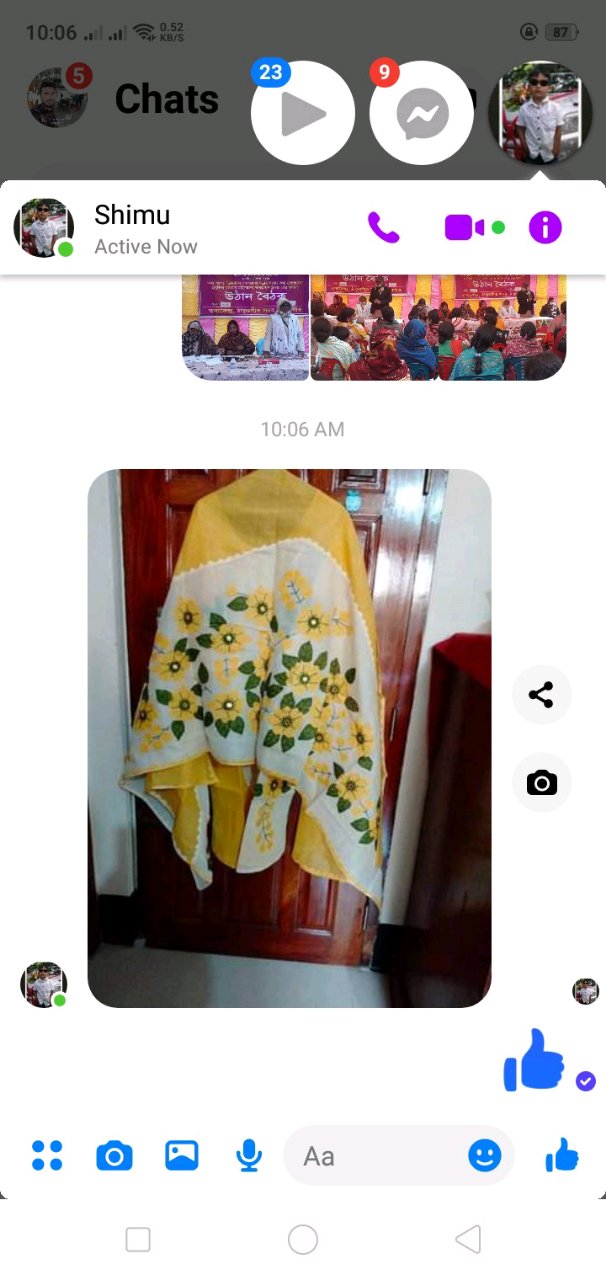The height and width of the screenshot is (1280, 606).
Task: Open the shawl photo in full view
Action: [289, 738]
